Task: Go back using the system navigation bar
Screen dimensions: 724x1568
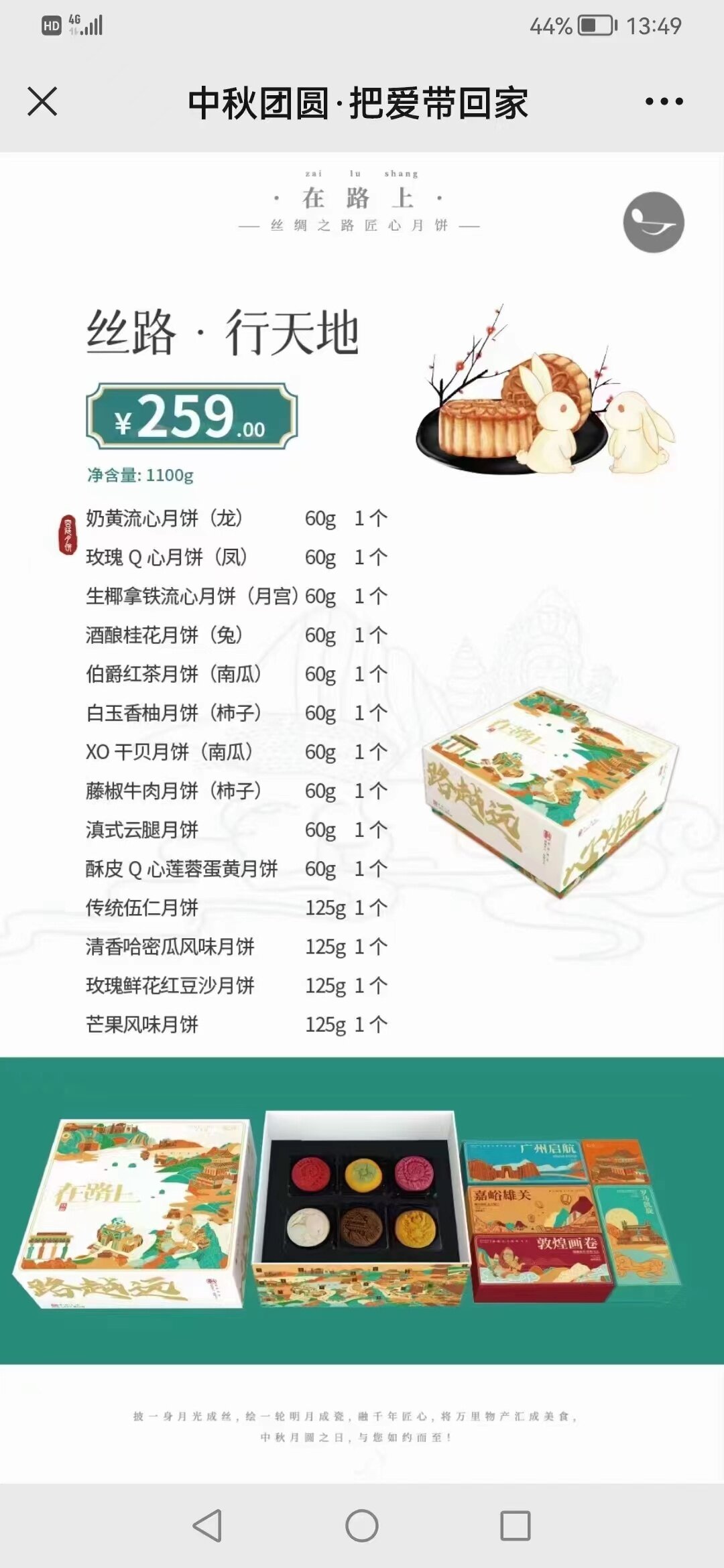Action: click(x=207, y=1526)
